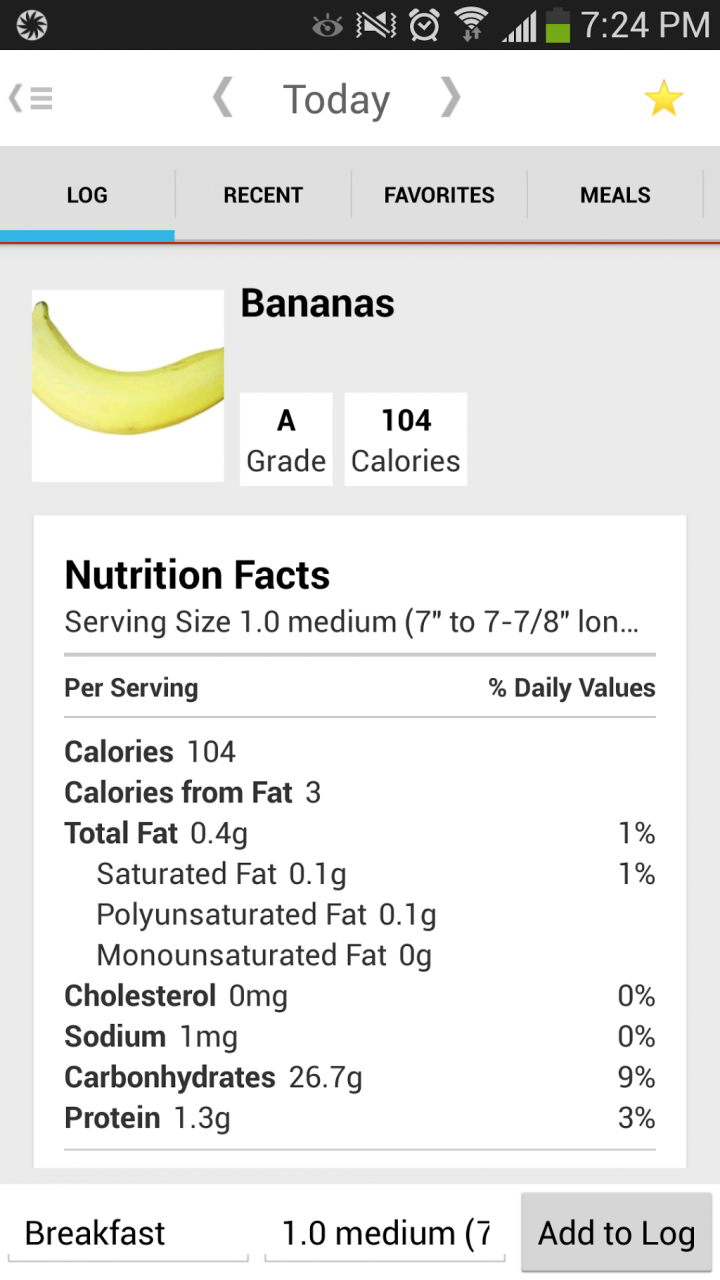Go to the previous day

[222, 99]
